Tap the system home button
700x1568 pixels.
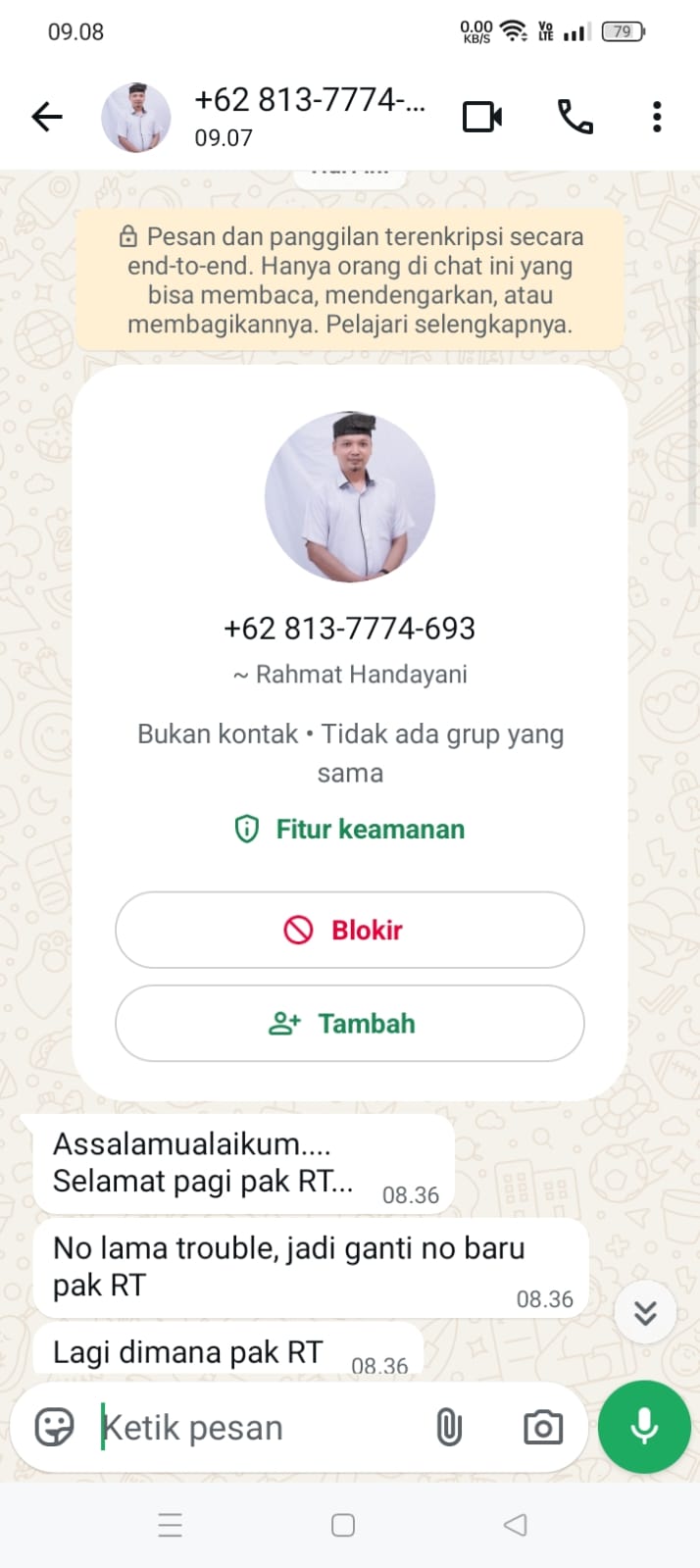pyautogui.click(x=343, y=1525)
